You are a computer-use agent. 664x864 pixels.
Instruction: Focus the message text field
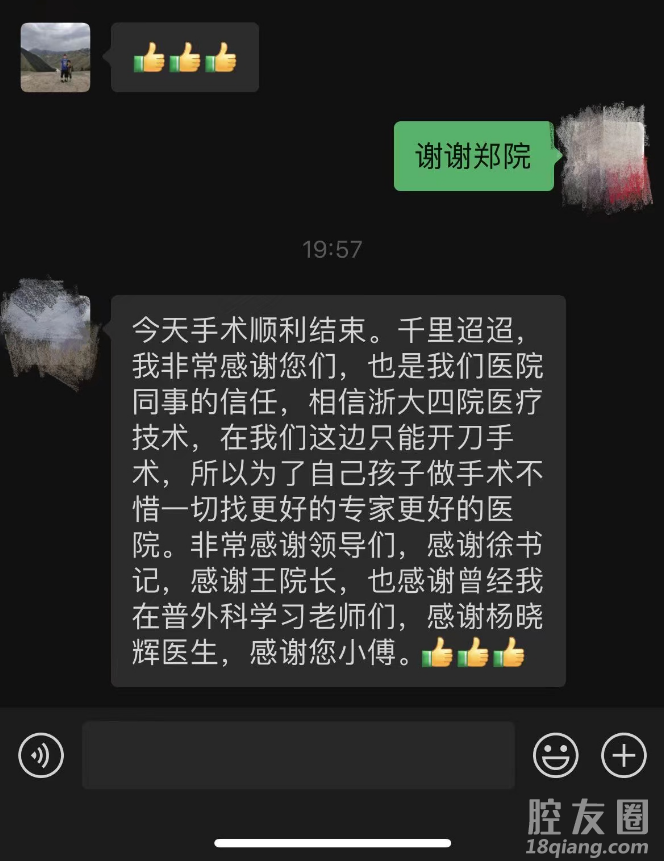pos(298,755)
